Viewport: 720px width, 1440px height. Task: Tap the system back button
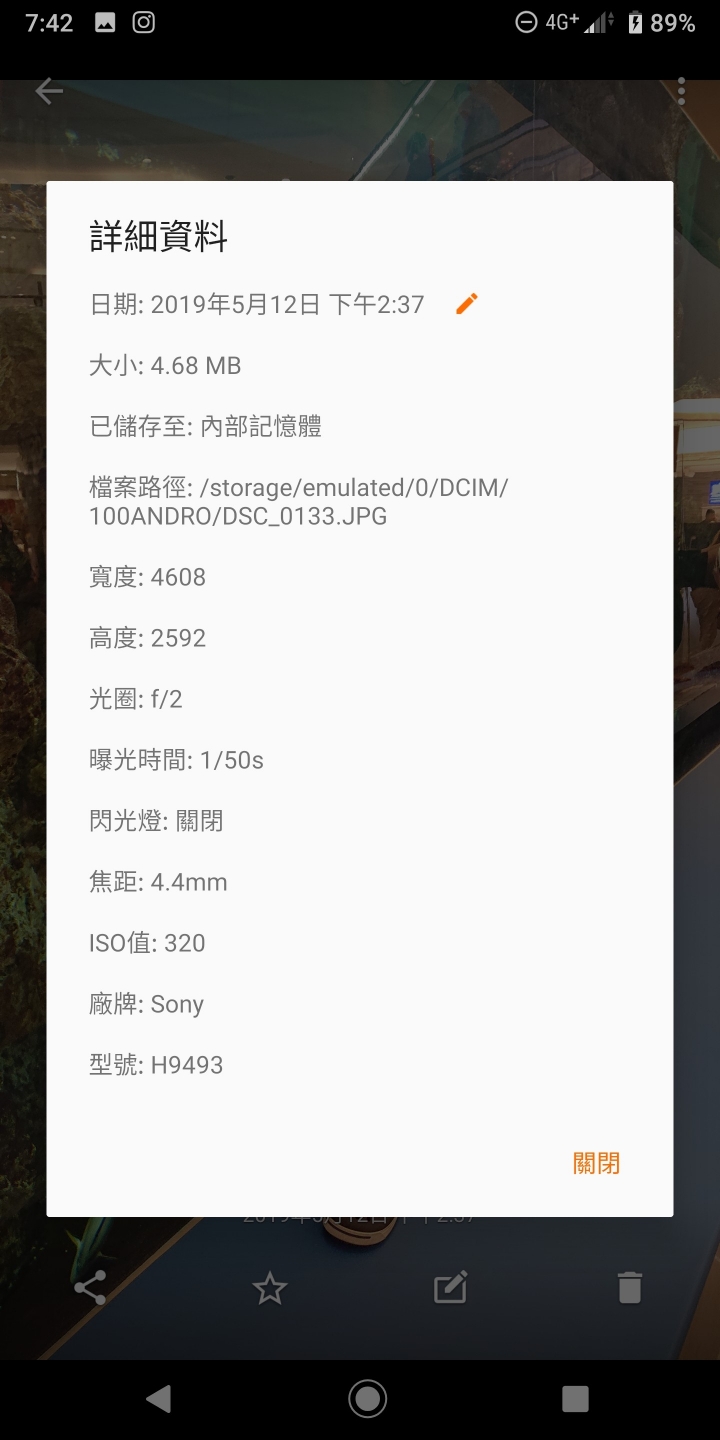[158, 1399]
